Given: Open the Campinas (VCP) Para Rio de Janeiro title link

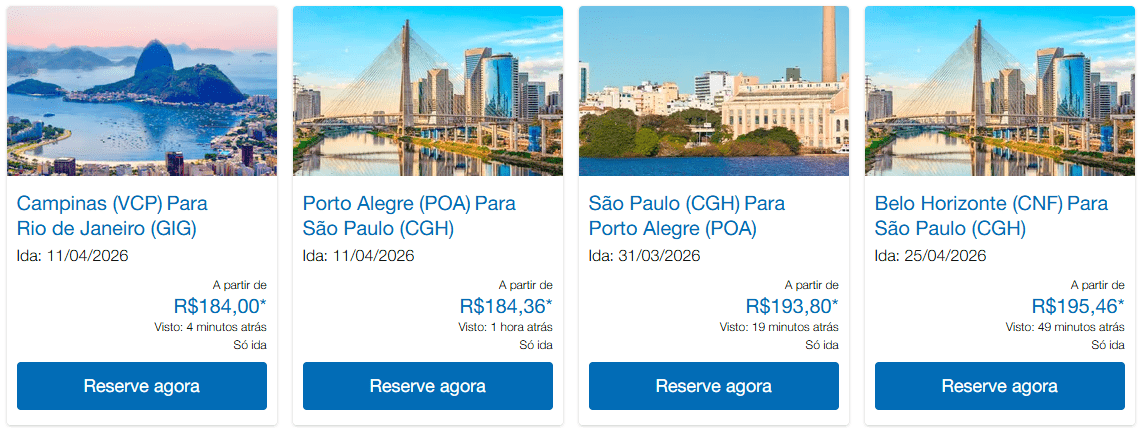Looking at the screenshot, I should [x=112, y=216].
